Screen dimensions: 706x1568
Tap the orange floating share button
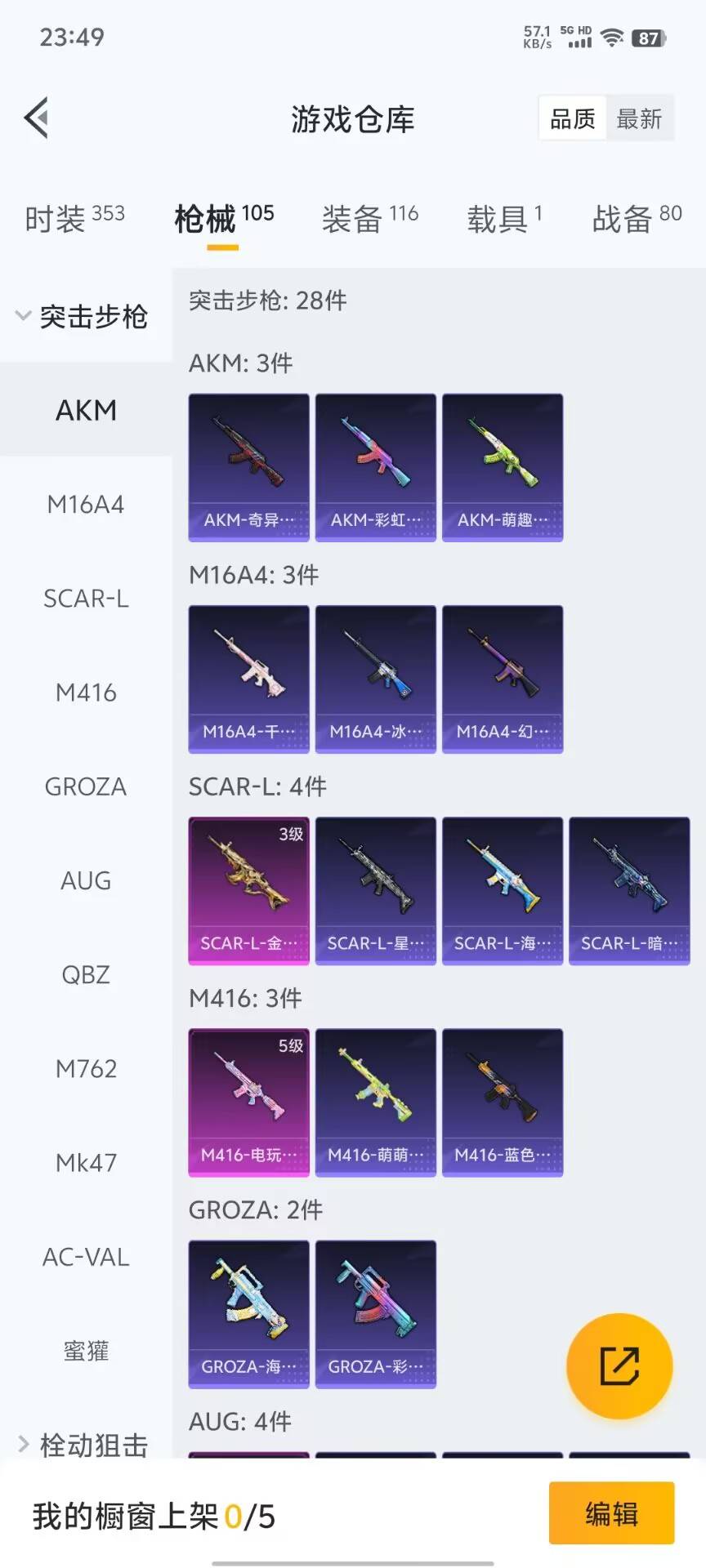[619, 1365]
